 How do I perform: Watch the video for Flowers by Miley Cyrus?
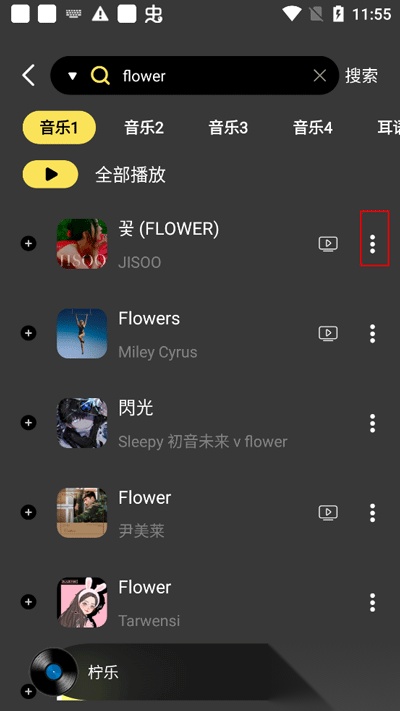tap(328, 333)
